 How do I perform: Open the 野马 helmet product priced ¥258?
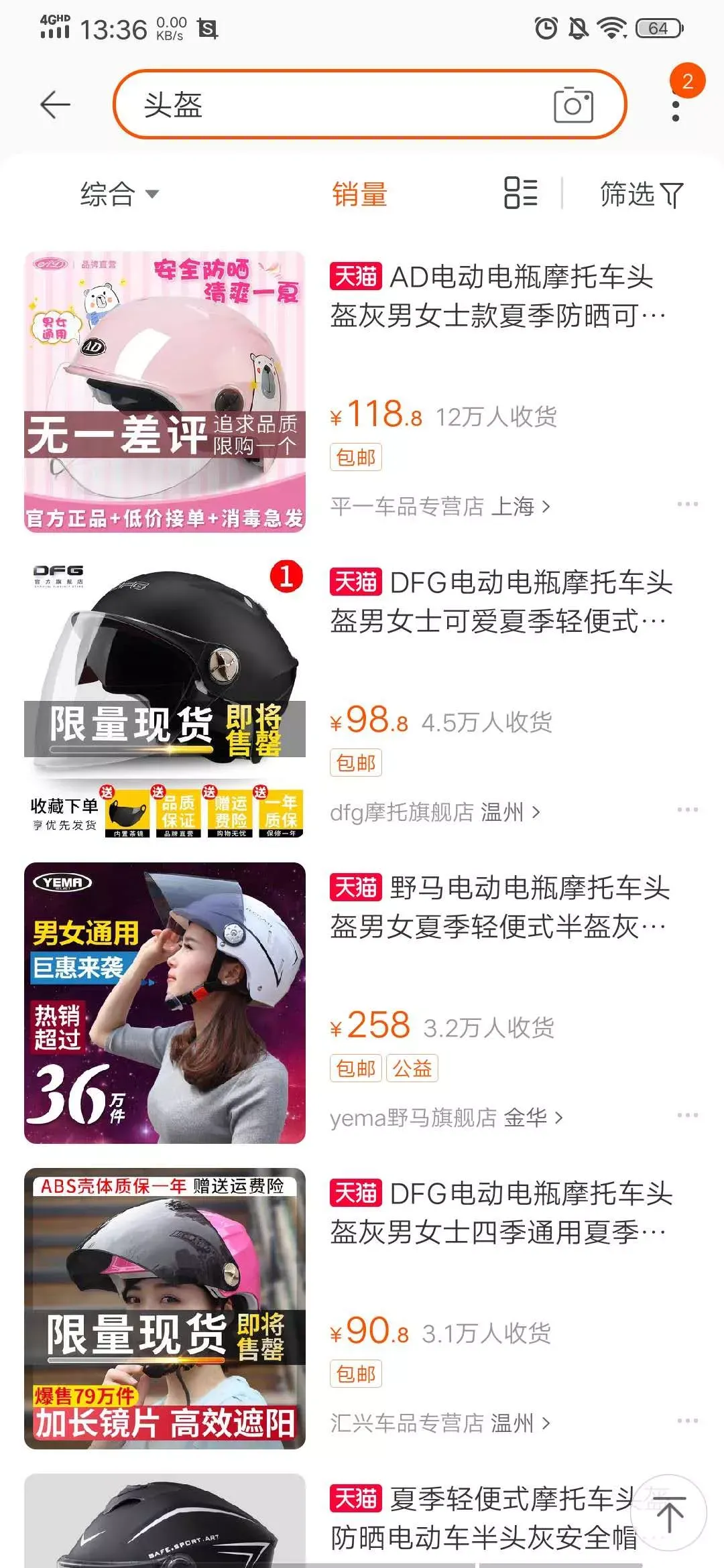pyautogui.click(x=165, y=1003)
